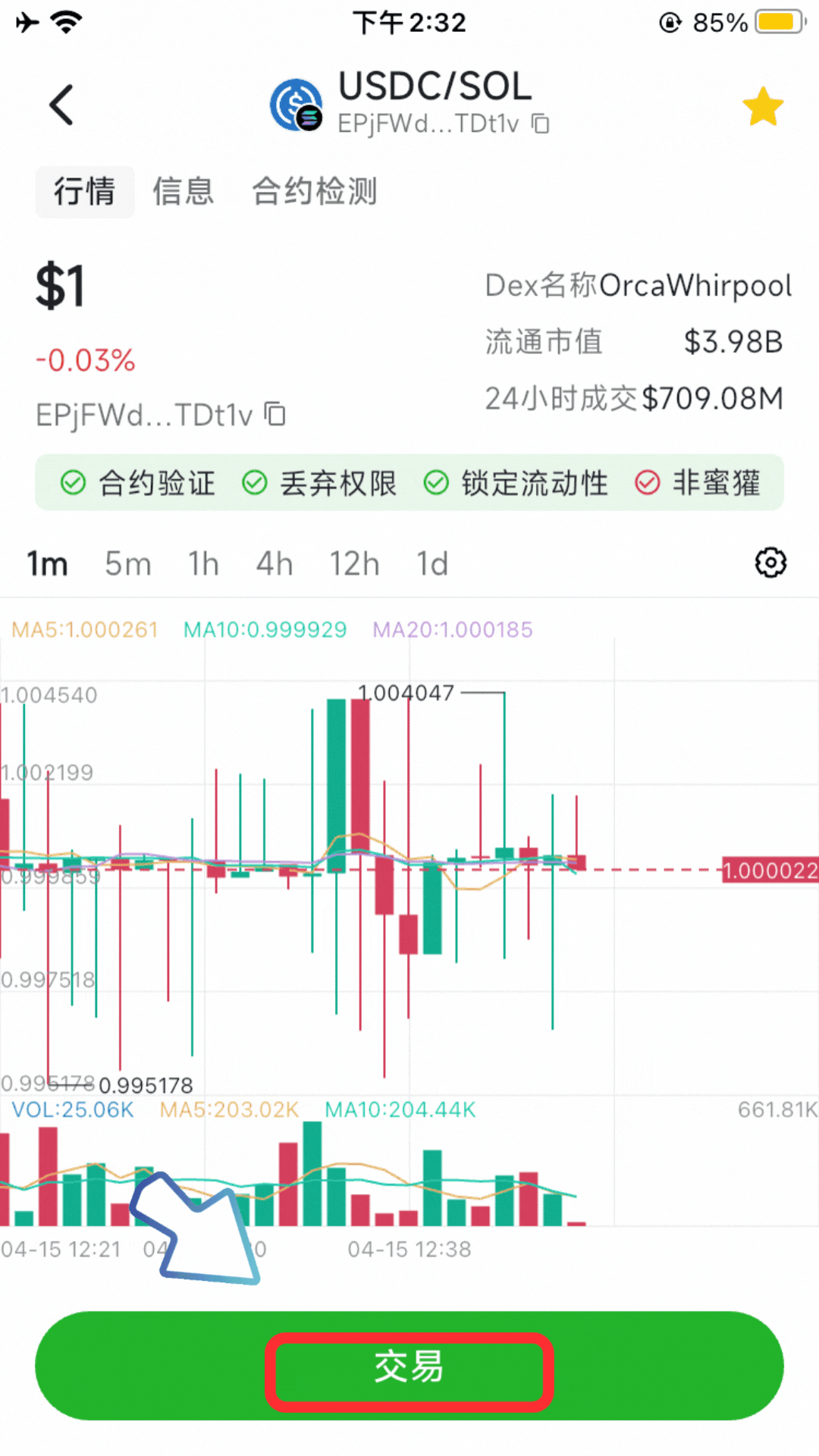
Task: Tap the green 交易 button
Action: point(409,1366)
